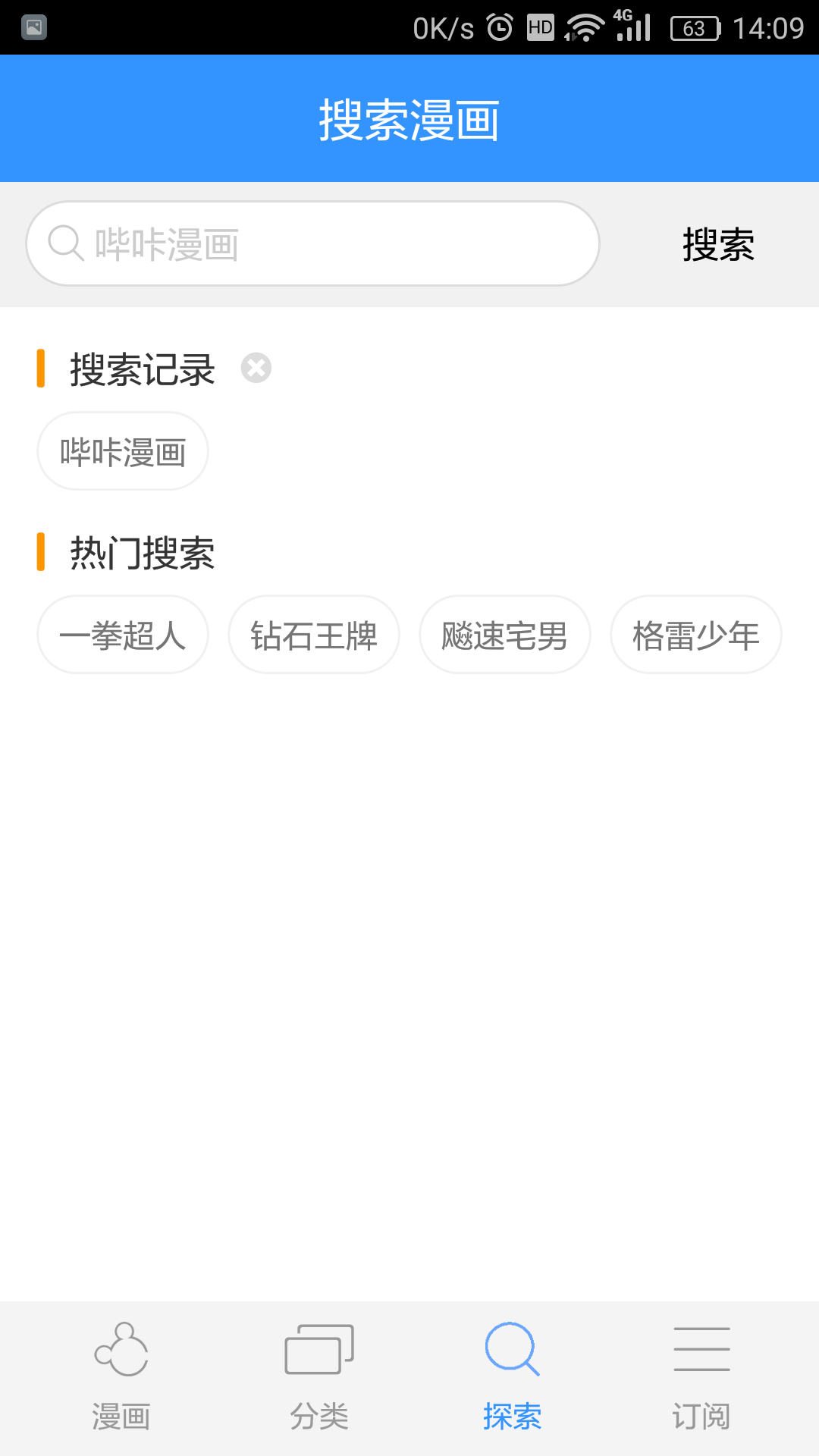
Task: Pick the 飚速宅男 hot search chip
Action: (505, 635)
